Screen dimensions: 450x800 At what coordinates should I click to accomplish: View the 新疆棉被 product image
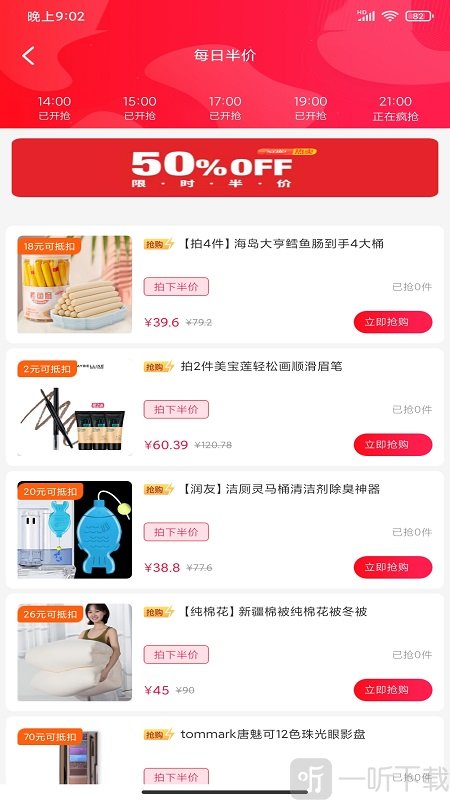coord(74,652)
